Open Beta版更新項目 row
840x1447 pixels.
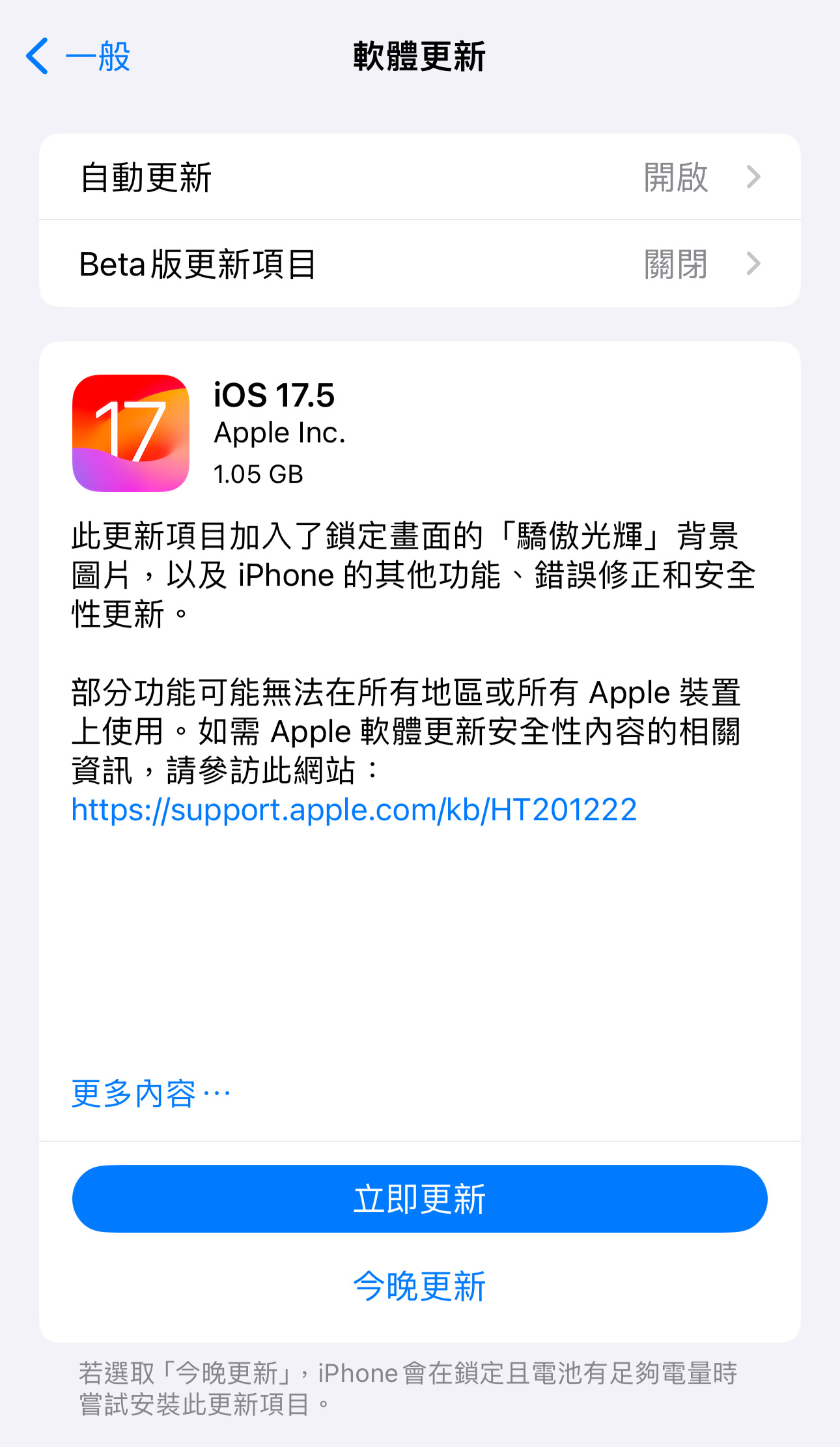click(x=419, y=264)
